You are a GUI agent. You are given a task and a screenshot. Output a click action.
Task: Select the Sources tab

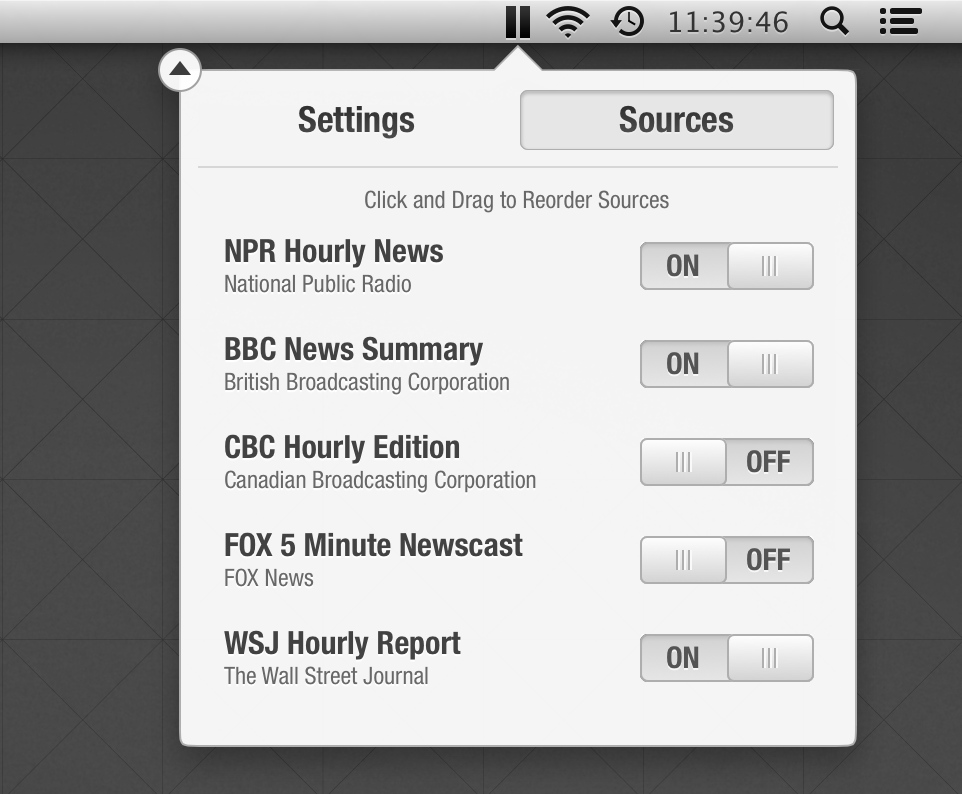pyautogui.click(x=676, y=120)
